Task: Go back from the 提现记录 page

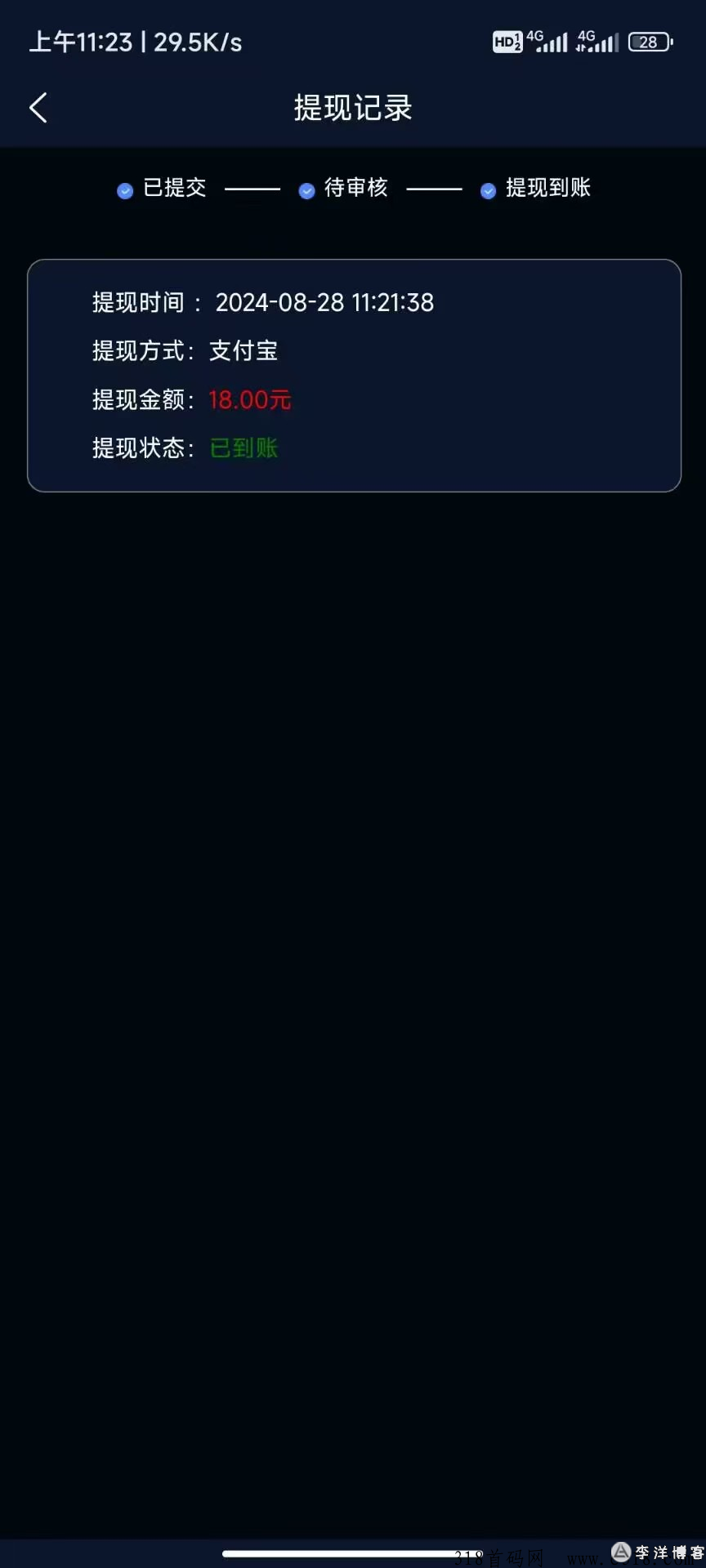Action: 38,108
